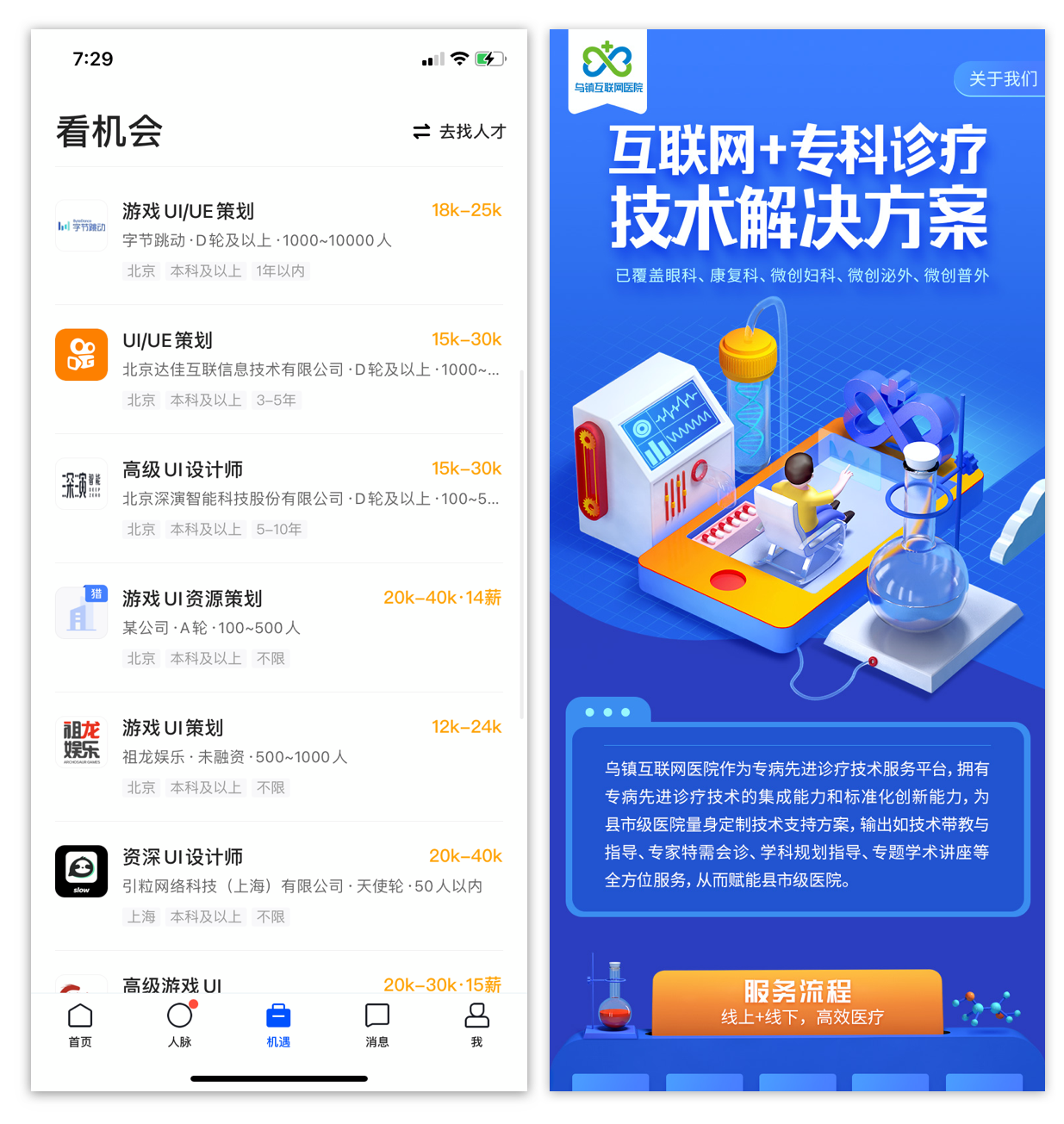Open the 游戏UI策划 job at 祖龙娱乐
1064x1124 pixels.
tap(278, 756)
